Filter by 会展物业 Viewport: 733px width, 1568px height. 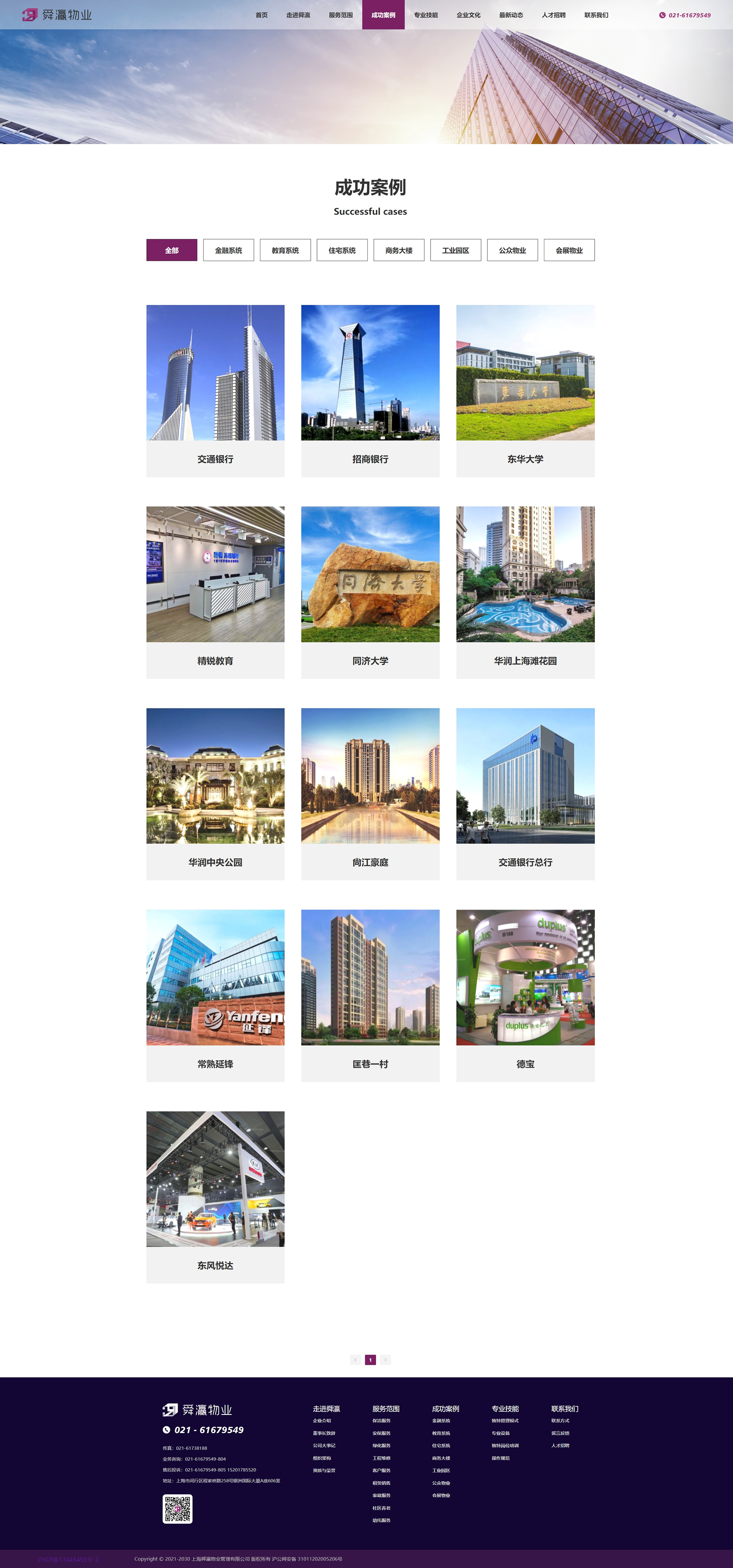click(569, 250)
